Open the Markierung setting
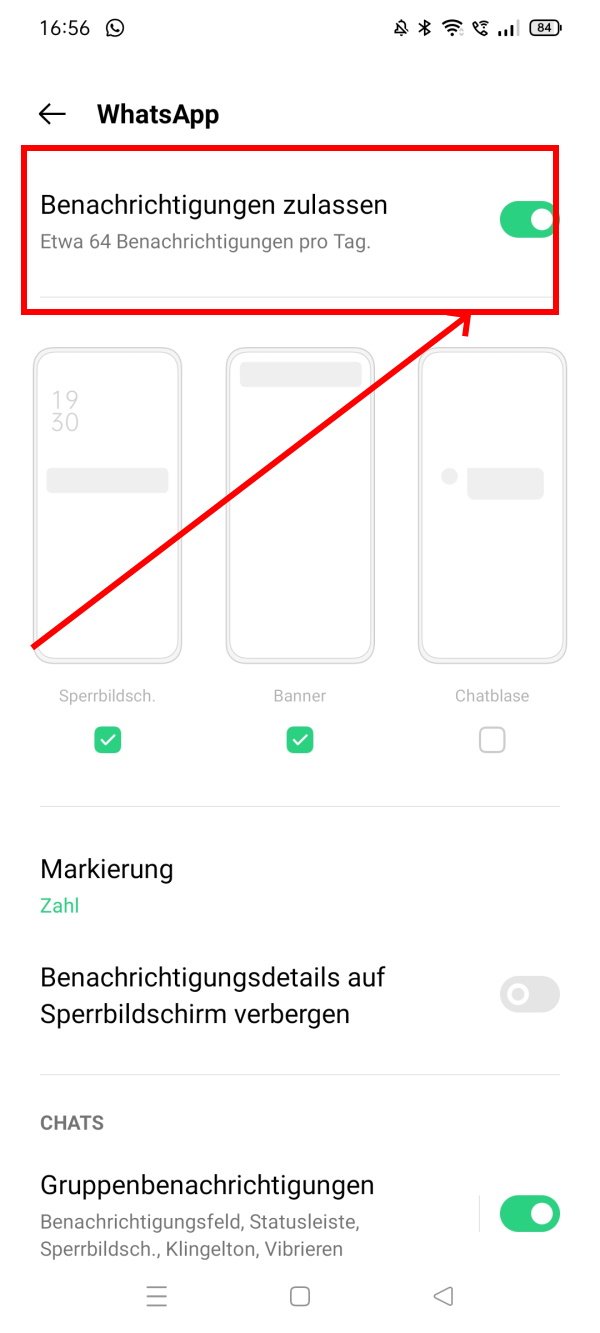Image resolution: width=600 pixels, height=1333 pixels. pos(300,886)
